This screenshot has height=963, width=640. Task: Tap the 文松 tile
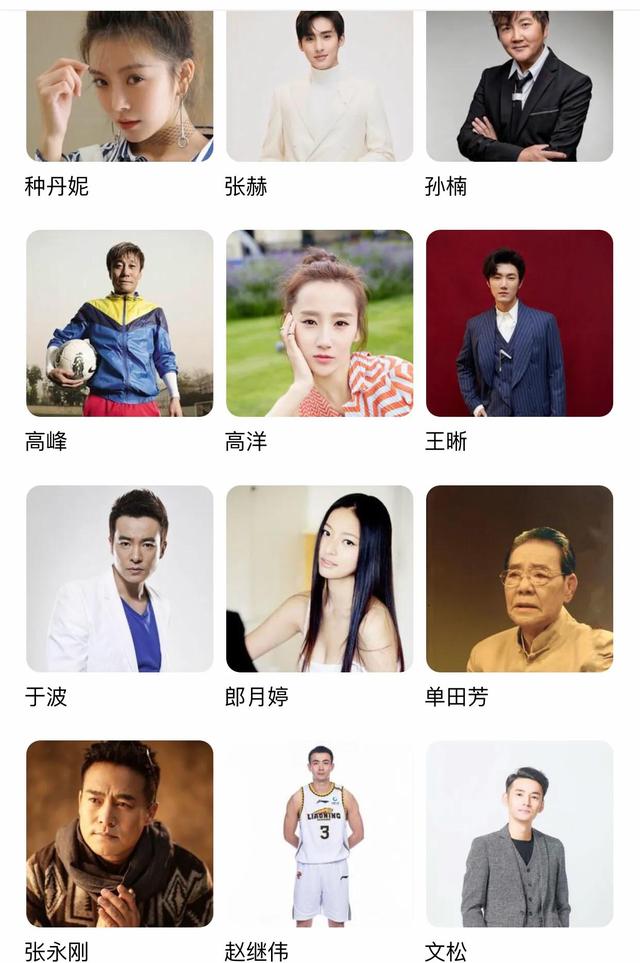[x=519, y=833]
